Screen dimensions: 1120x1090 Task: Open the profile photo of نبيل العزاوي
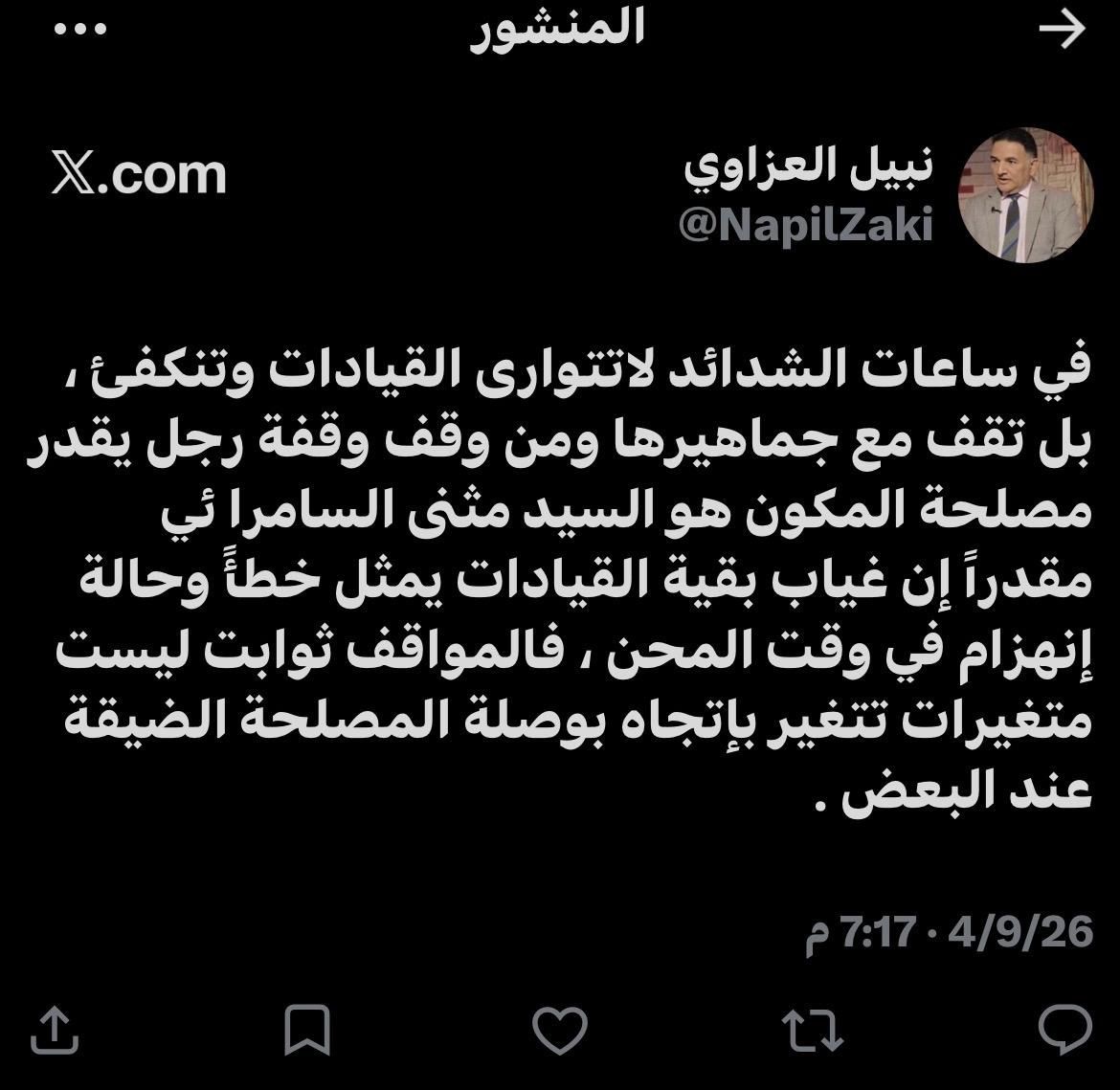[x=1025, y=196]
